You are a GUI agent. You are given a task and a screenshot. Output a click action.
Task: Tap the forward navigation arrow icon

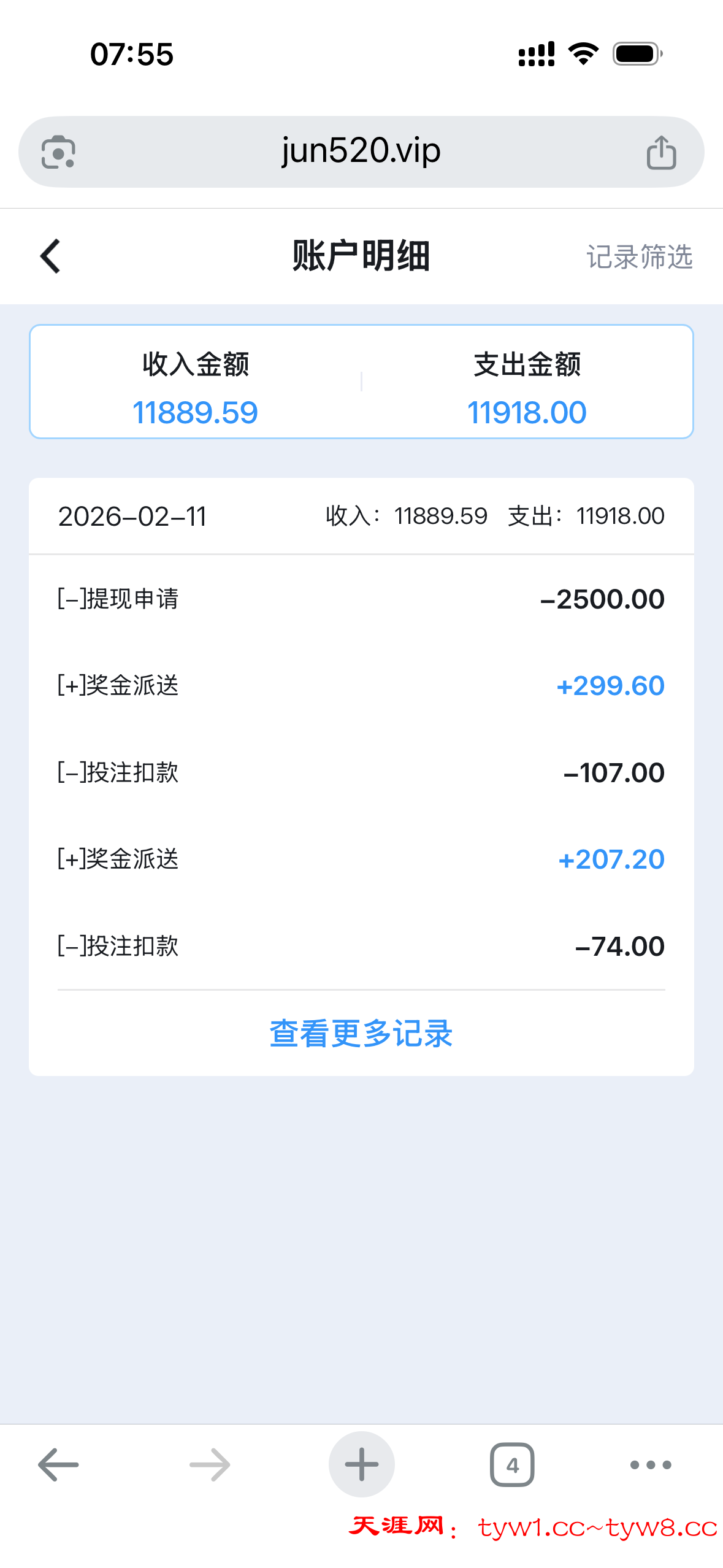click(x=208, y=1464)
